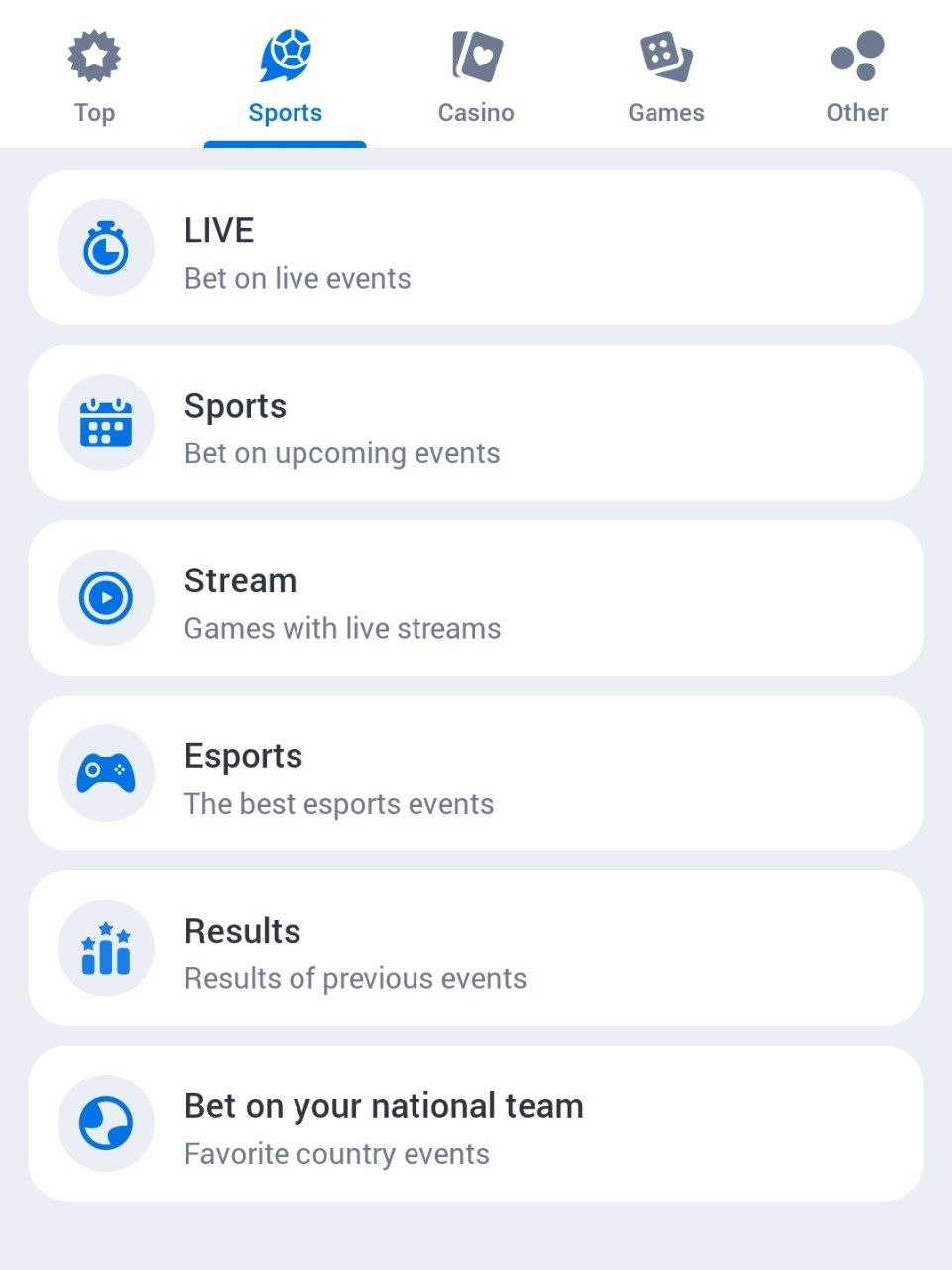Select the stopwatch icon for LIVE betting
The height and width of the screenshot is (1270, 952).
coord(106,249)
